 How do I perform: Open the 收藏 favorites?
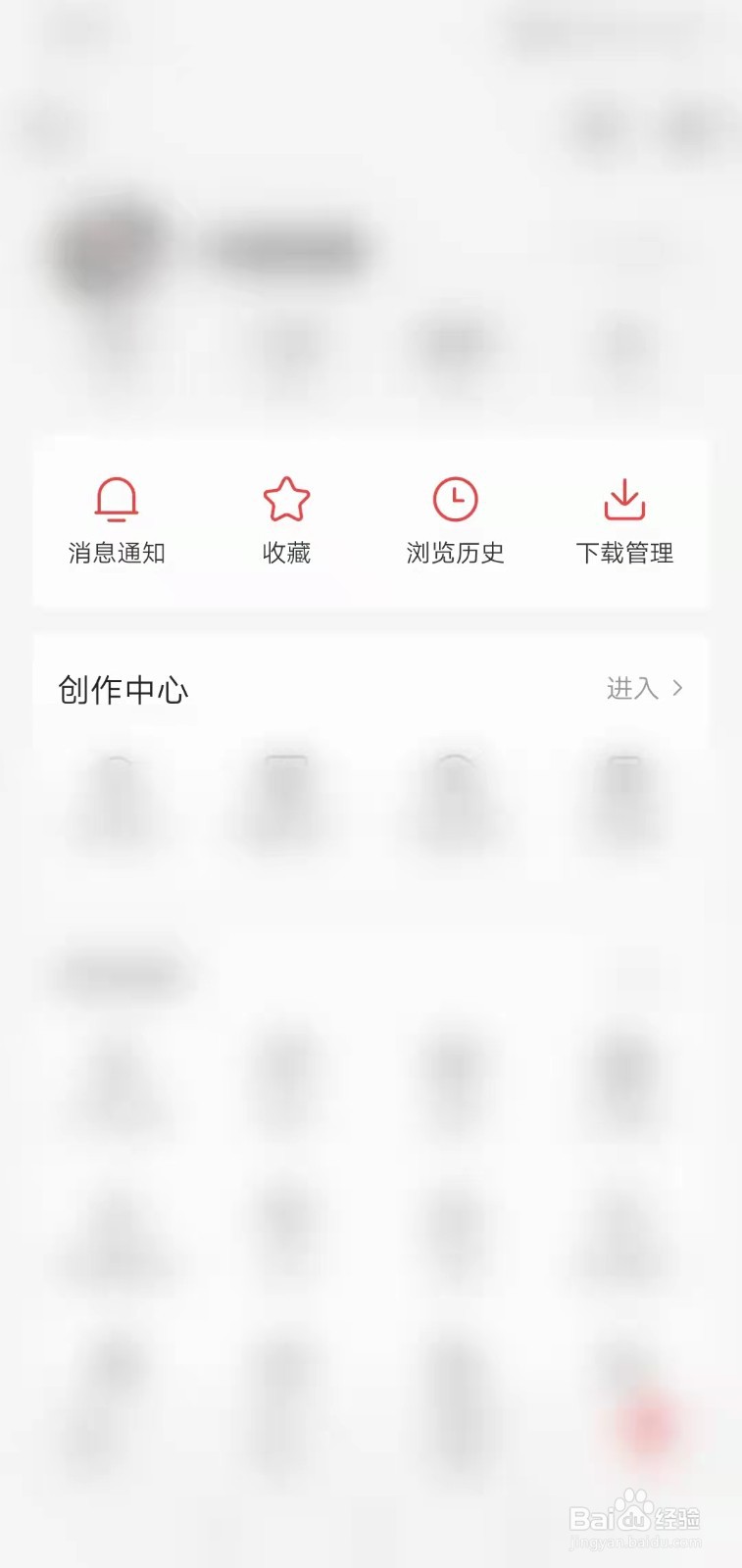point(286,520)
